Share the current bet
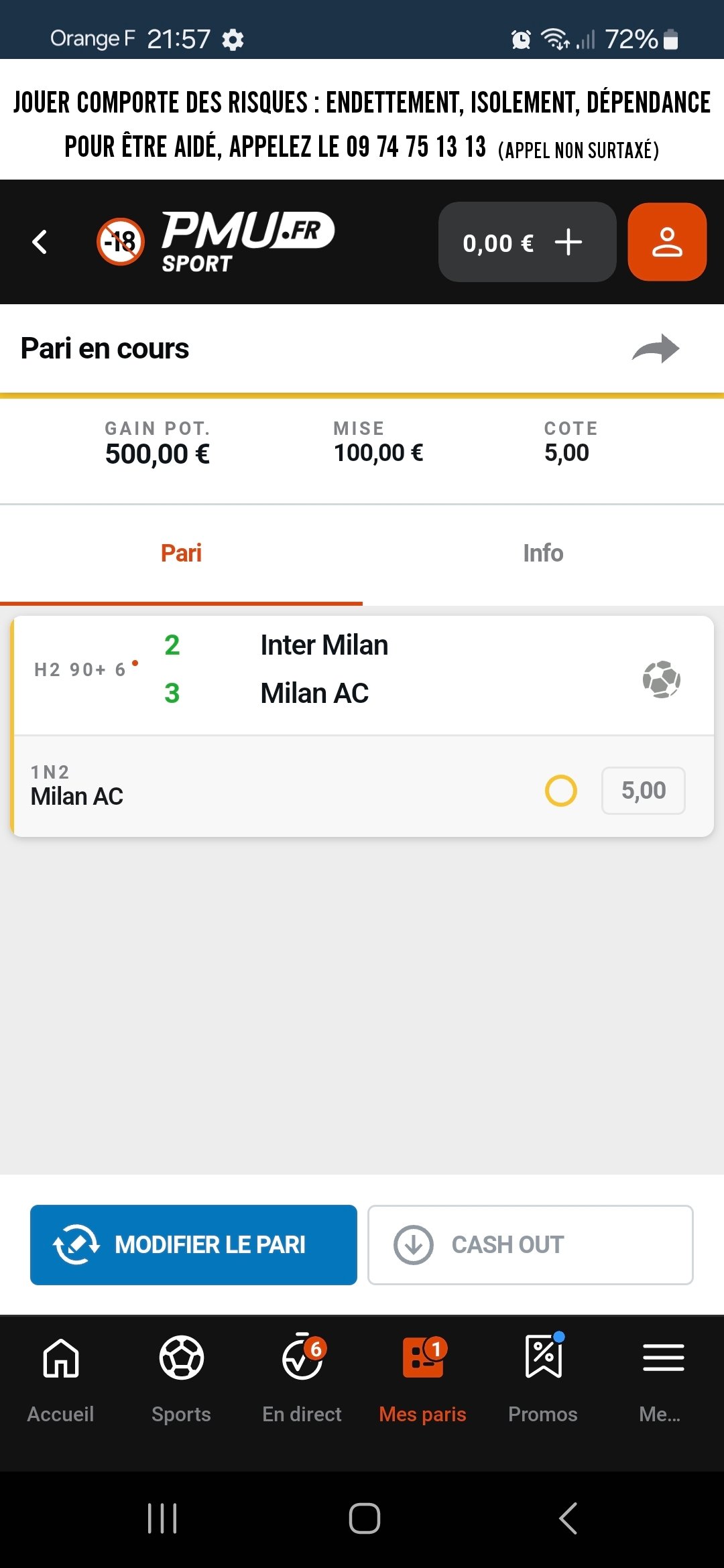Viewport: 724px width, 1568px height. click(x=656, y=348)
